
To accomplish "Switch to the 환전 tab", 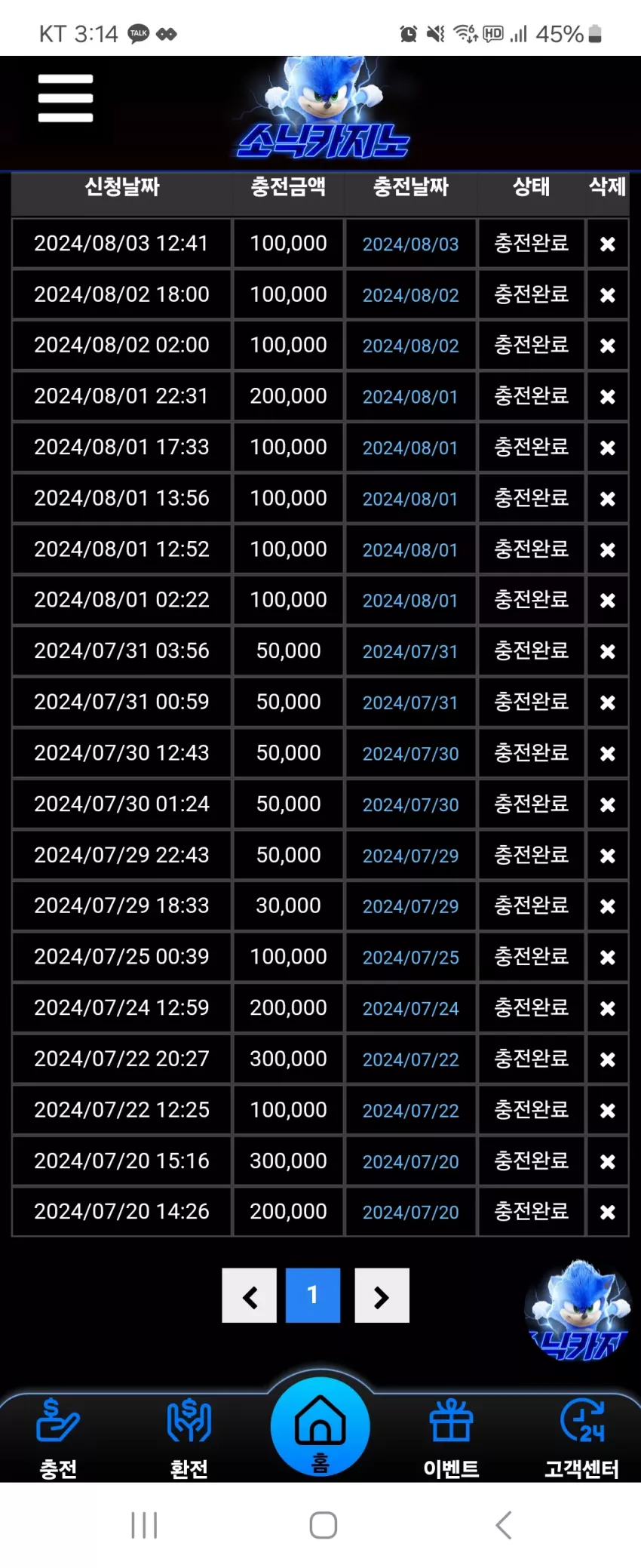I will click(x=189, y=1437).
